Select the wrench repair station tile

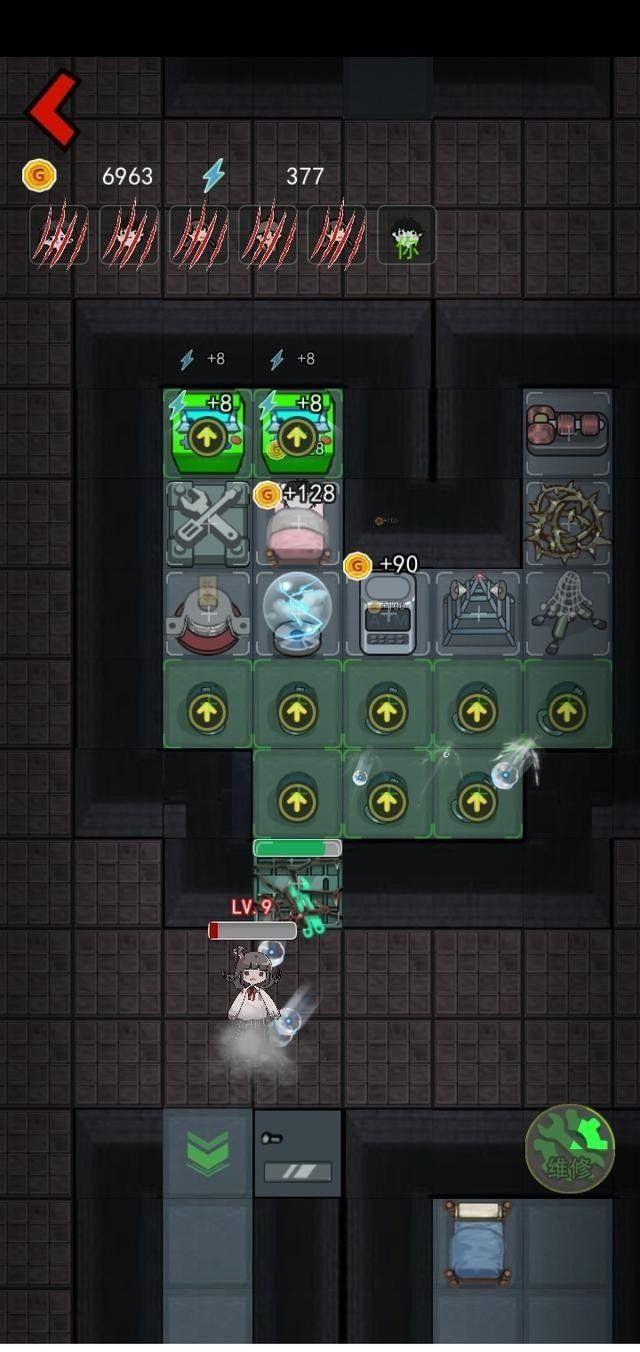[x=208, y=525]
